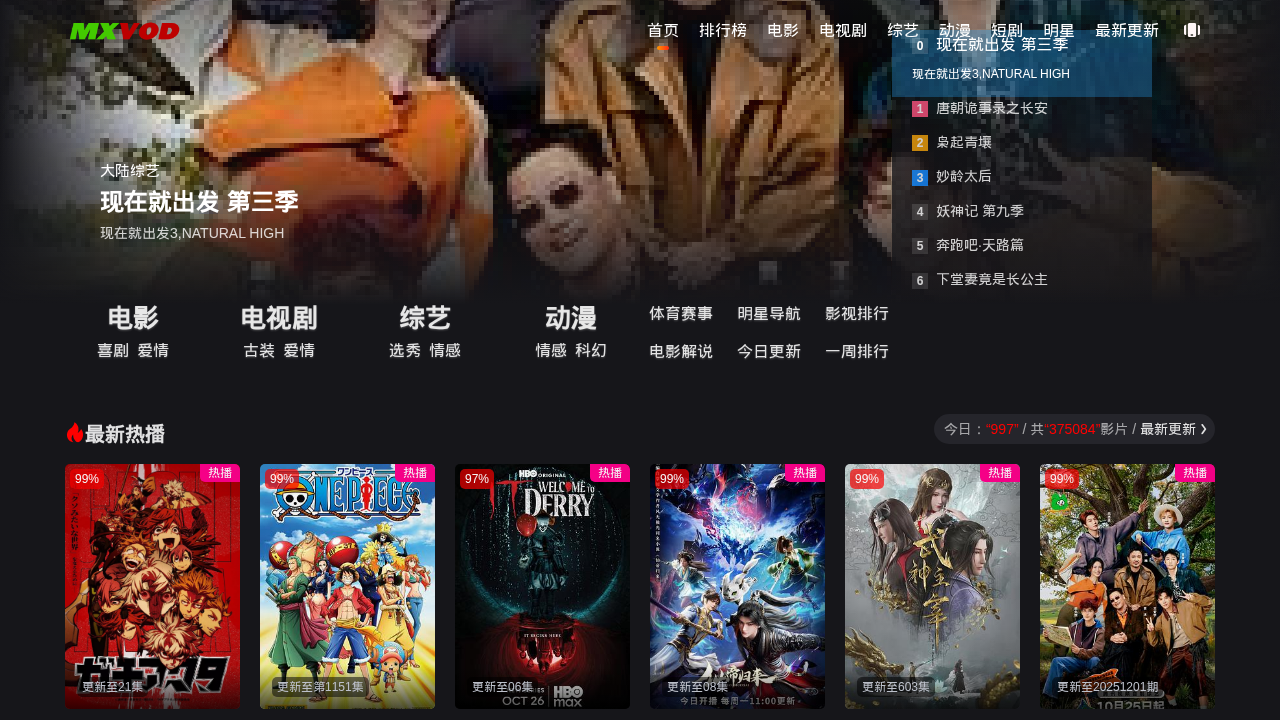
Task: View the 一周排行 weekly ranking
Action: [857, 352]
